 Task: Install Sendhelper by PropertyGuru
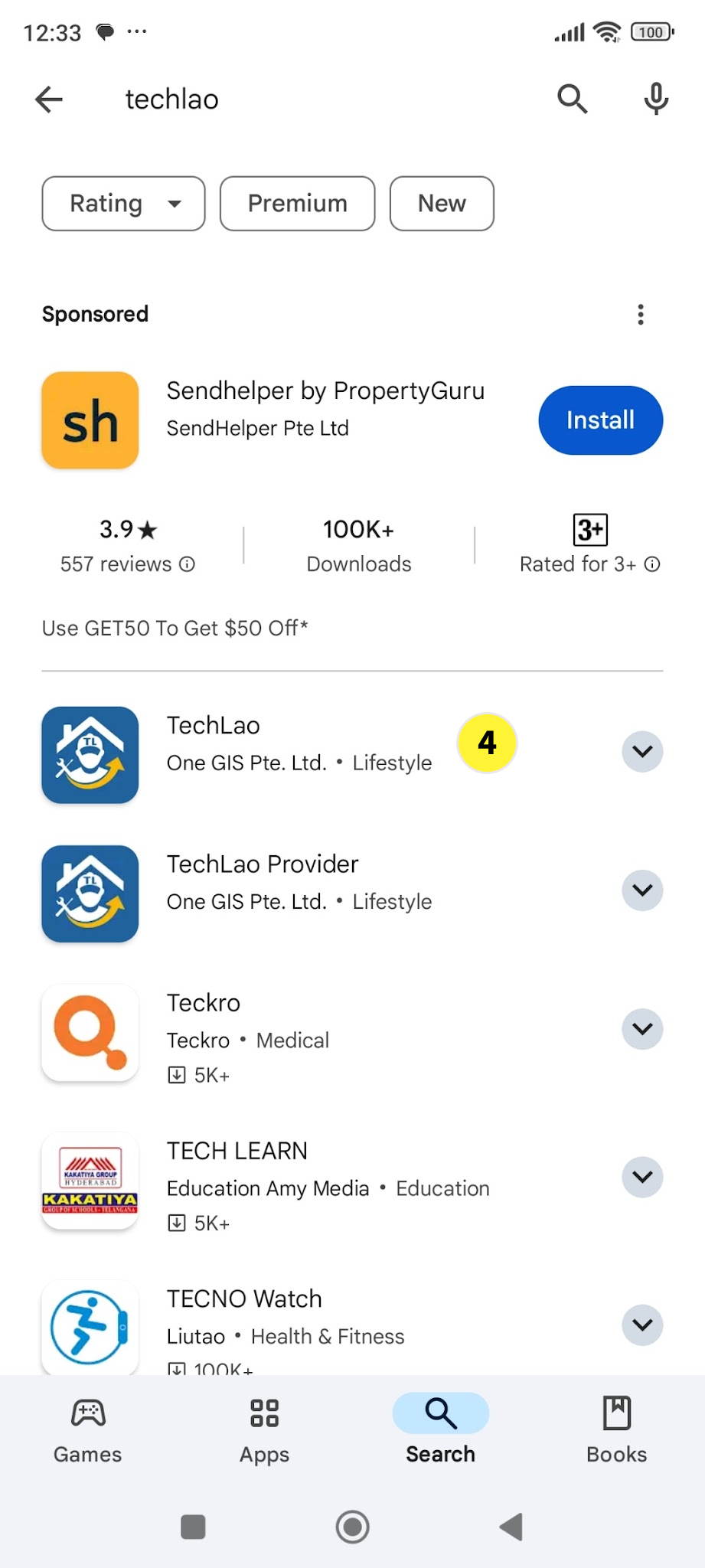pos(600,420)
